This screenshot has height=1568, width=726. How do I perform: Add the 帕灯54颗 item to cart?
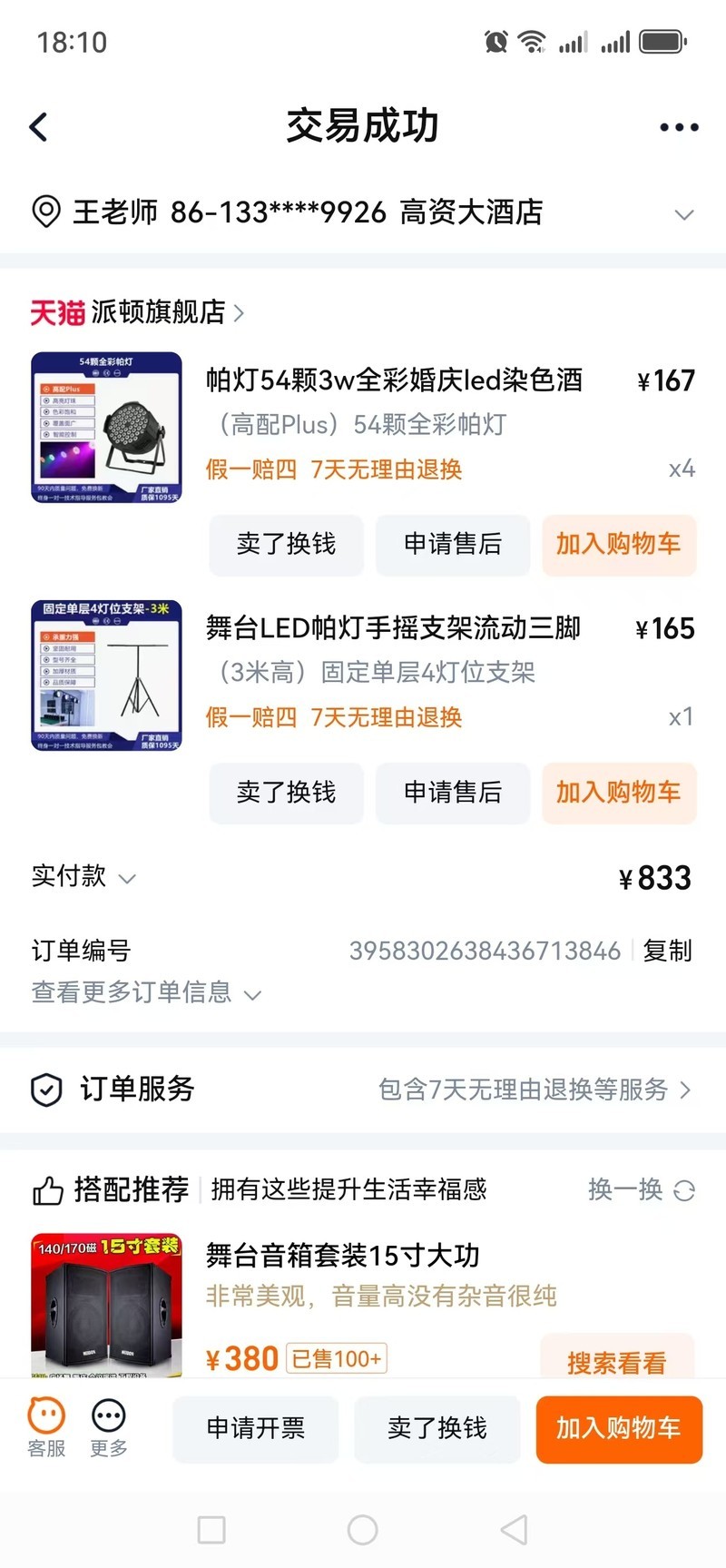tap(618, 544)
